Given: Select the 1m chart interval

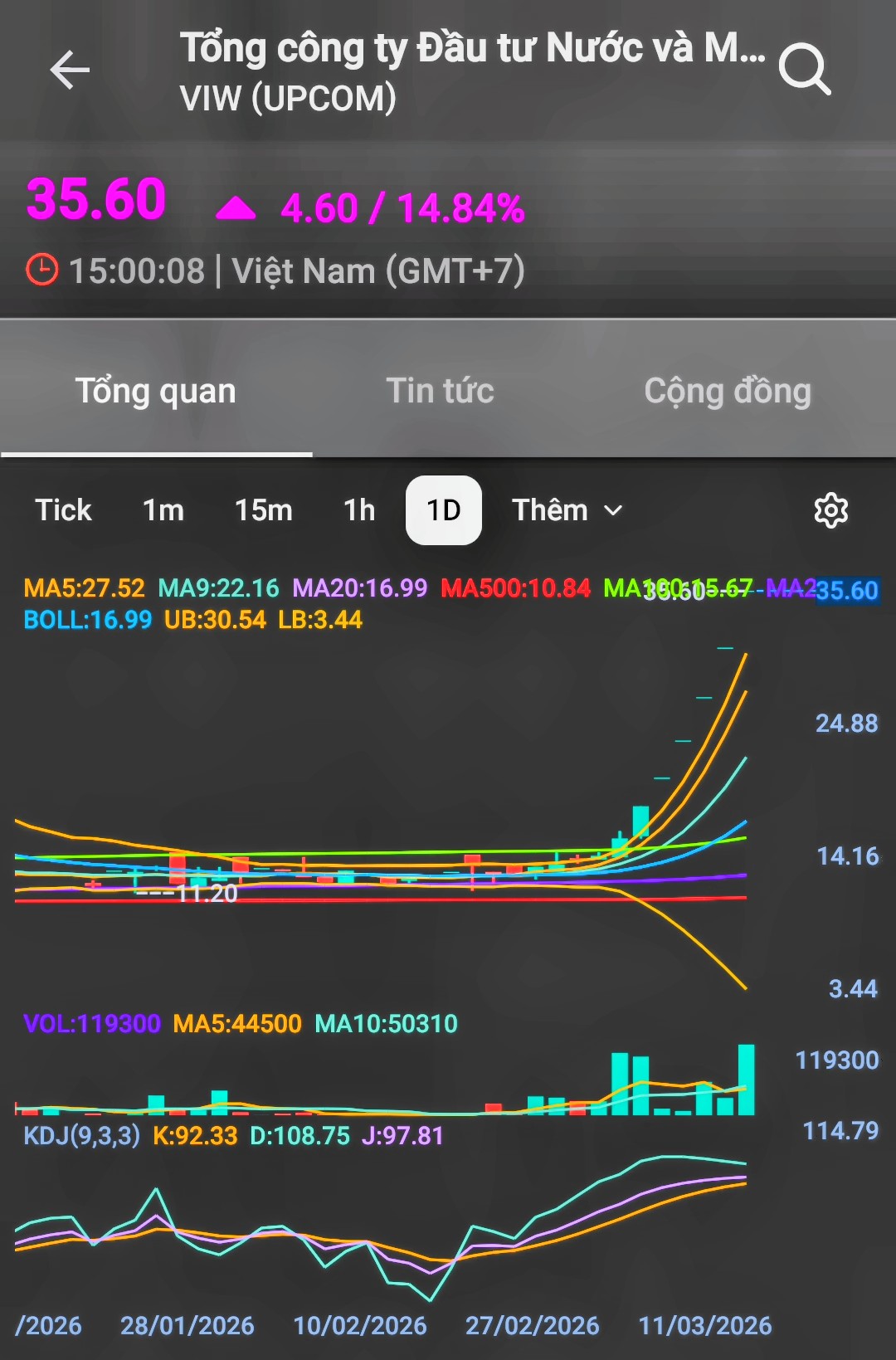Looking at the screenshot, I should tap(163, 510).
